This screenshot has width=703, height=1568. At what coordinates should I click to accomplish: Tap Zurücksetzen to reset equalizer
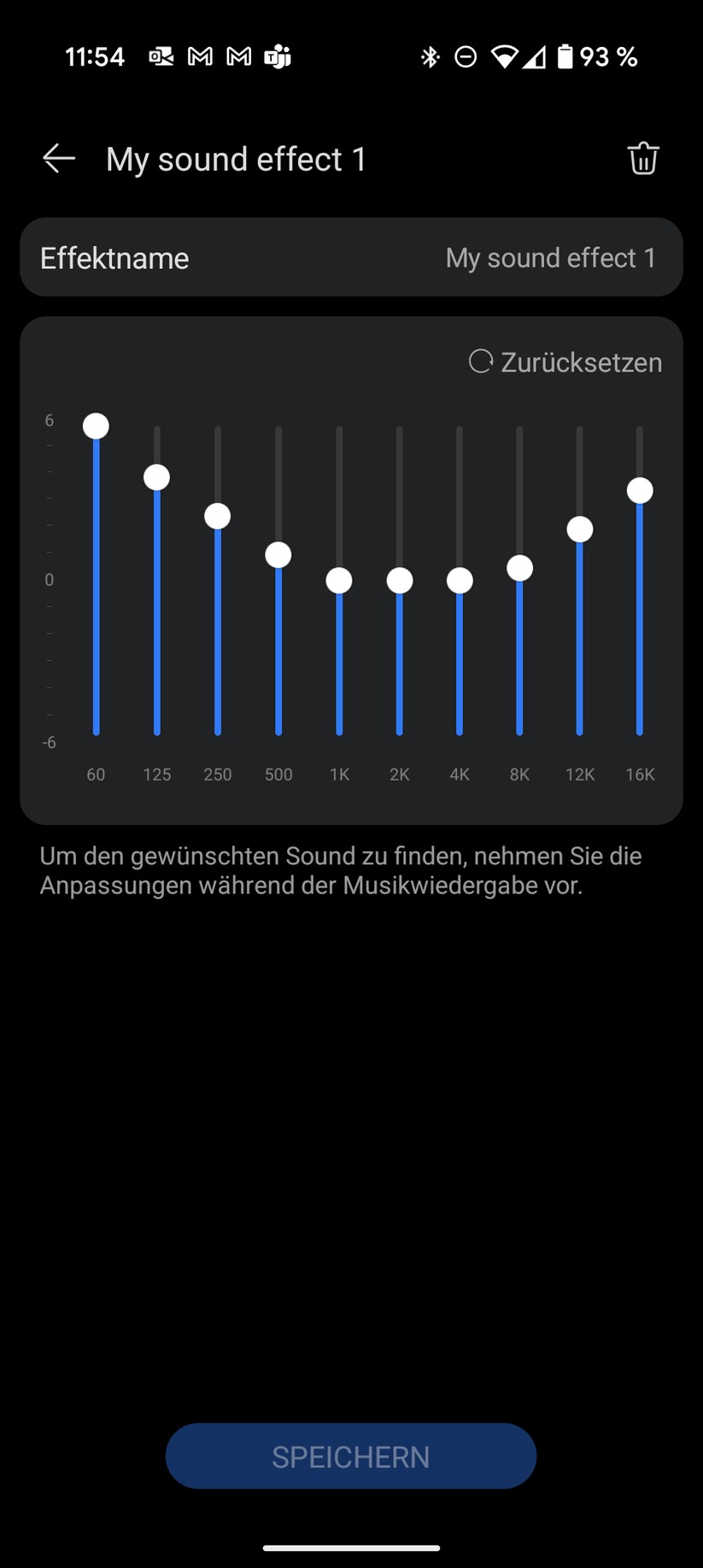pos(565,362)
